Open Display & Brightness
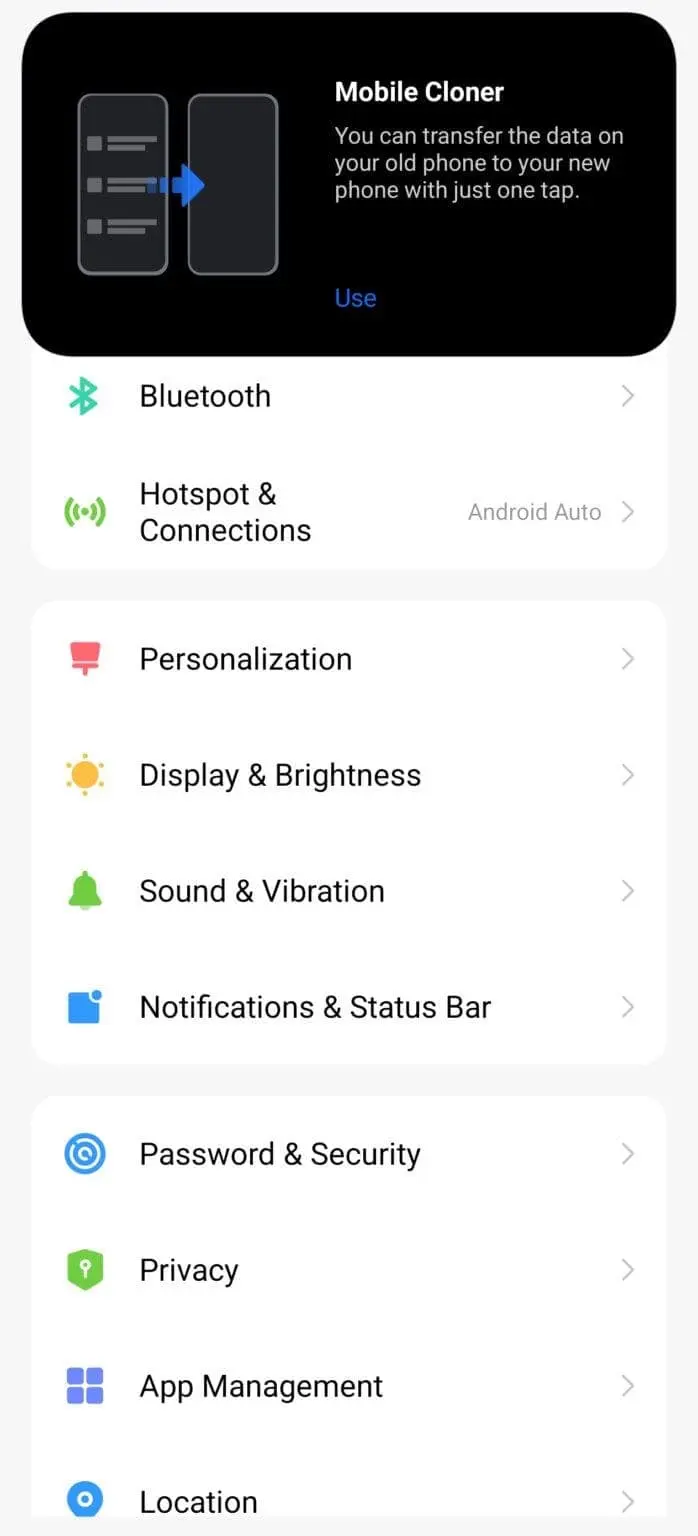This screenshot has width=698, height=1536. tap(280, 775)
